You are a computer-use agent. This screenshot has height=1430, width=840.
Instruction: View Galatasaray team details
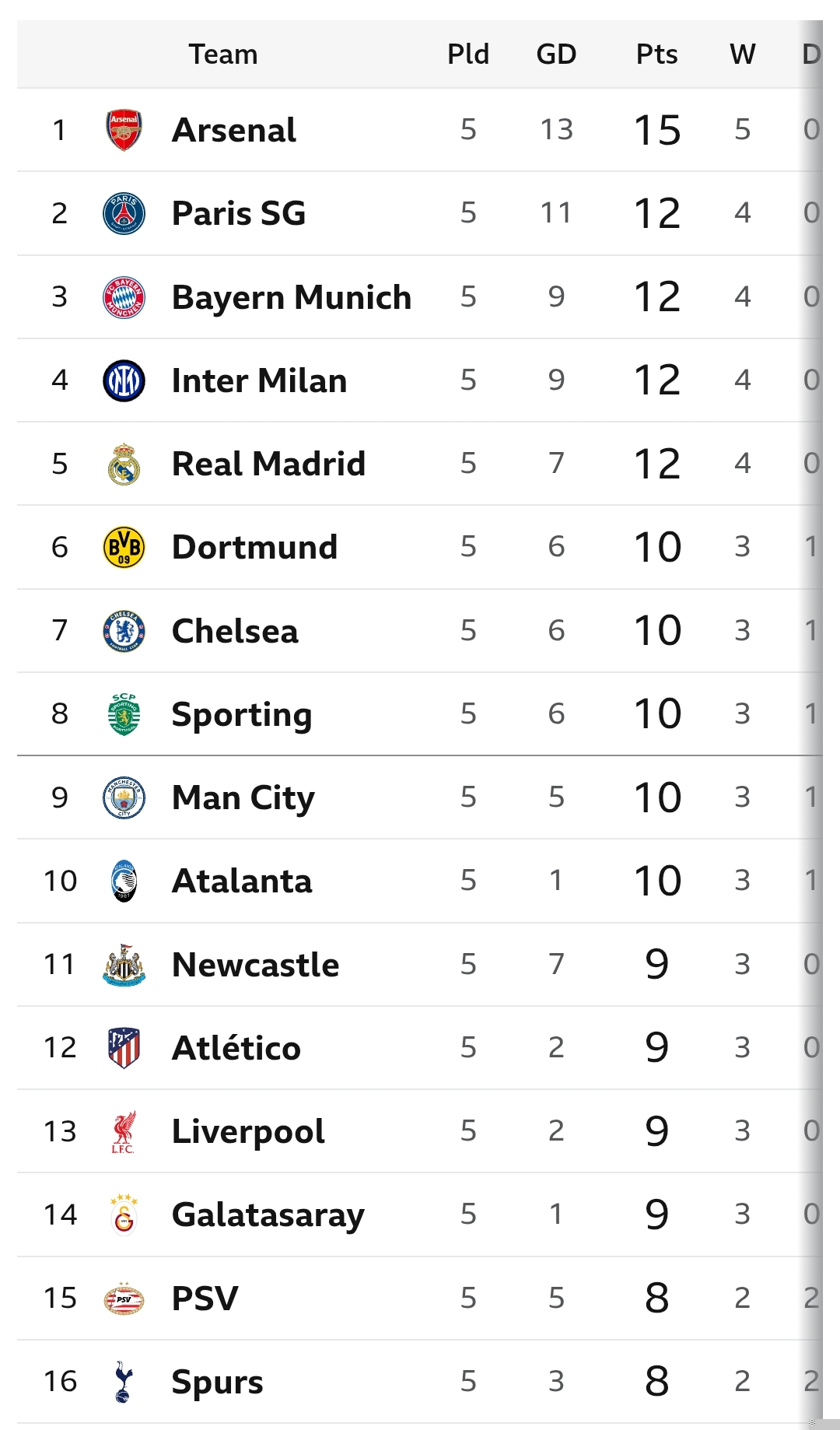[x=268, y=1214]
